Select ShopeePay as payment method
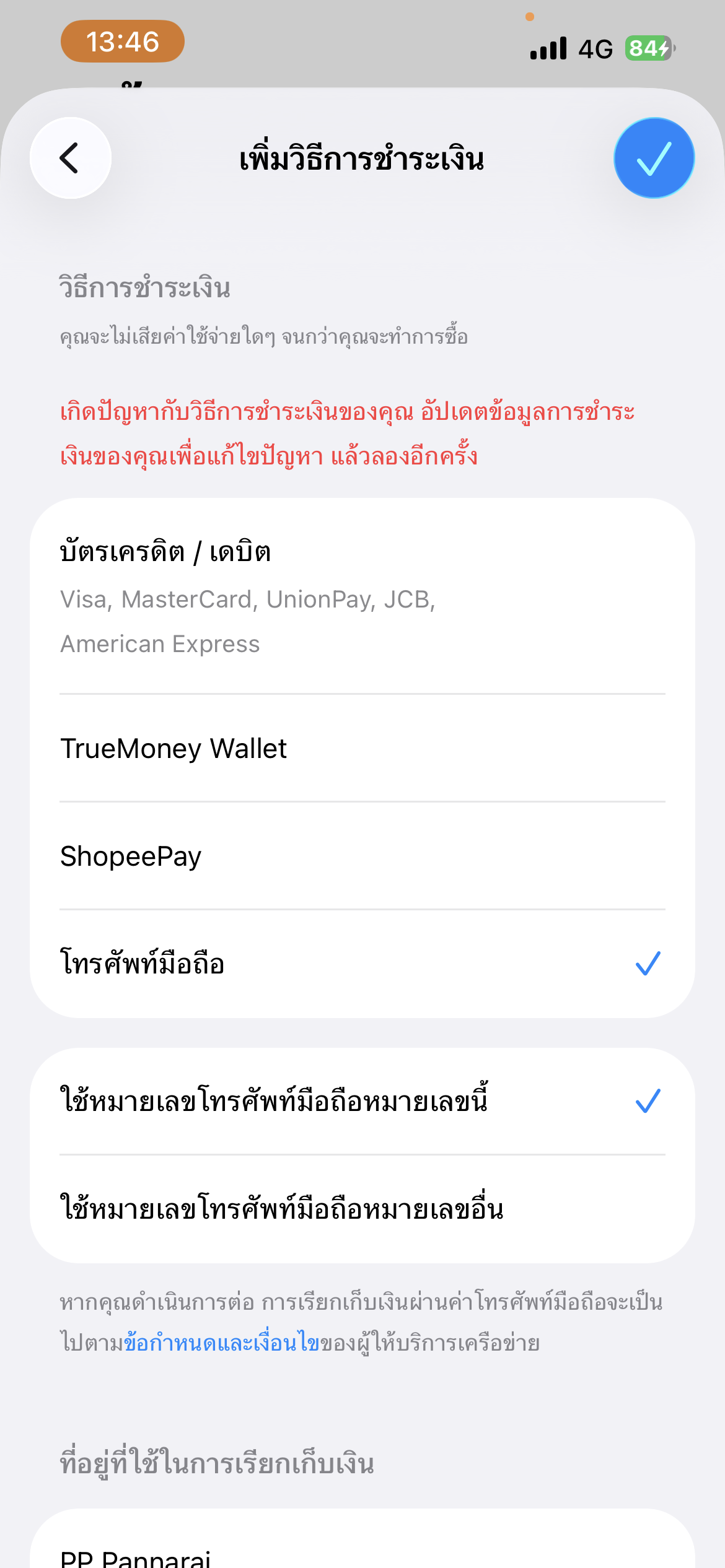This screenshot has height=1568, width=725. [362, 856]
